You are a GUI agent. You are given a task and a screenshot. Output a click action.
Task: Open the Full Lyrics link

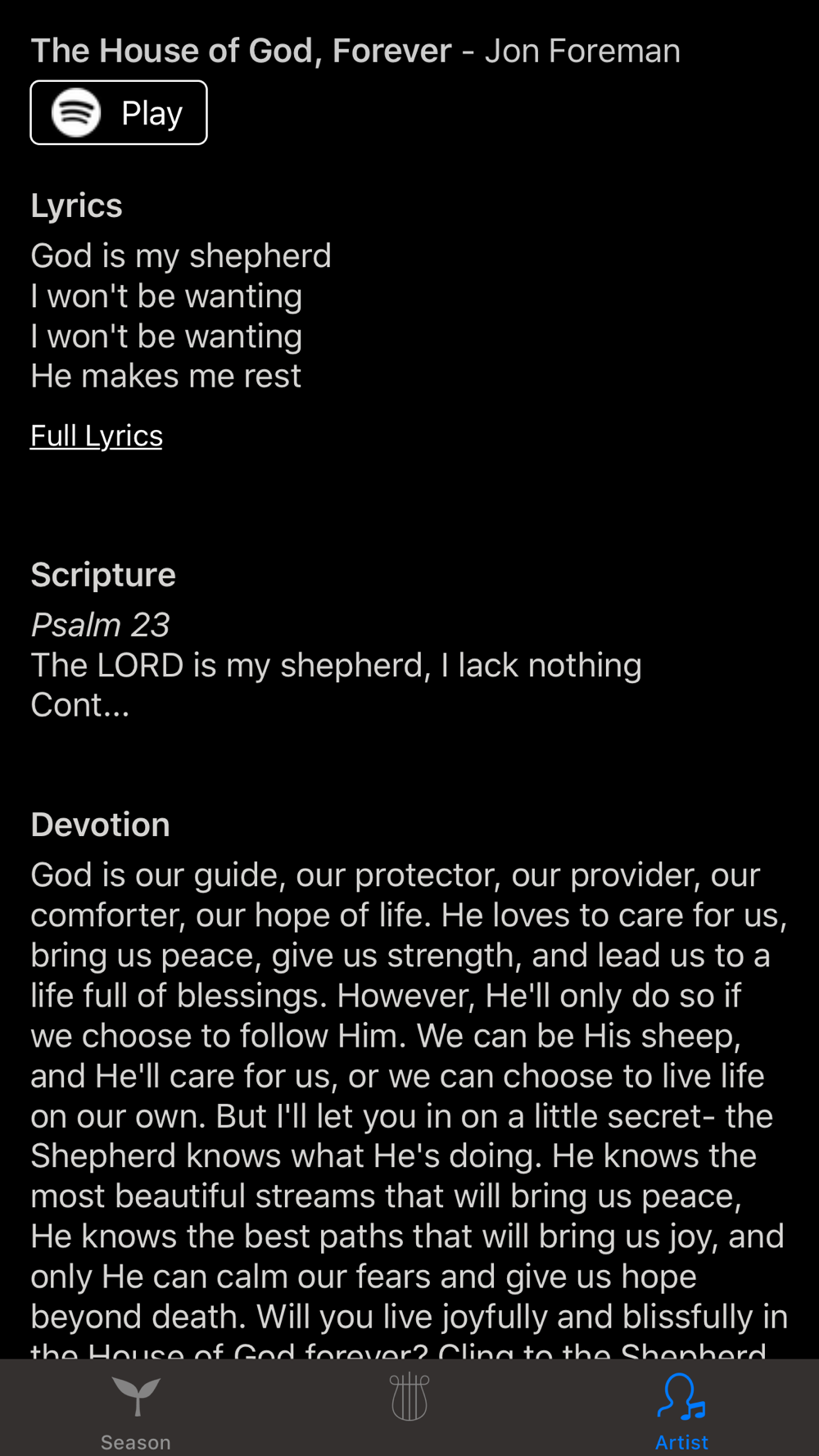pos(97,436)
